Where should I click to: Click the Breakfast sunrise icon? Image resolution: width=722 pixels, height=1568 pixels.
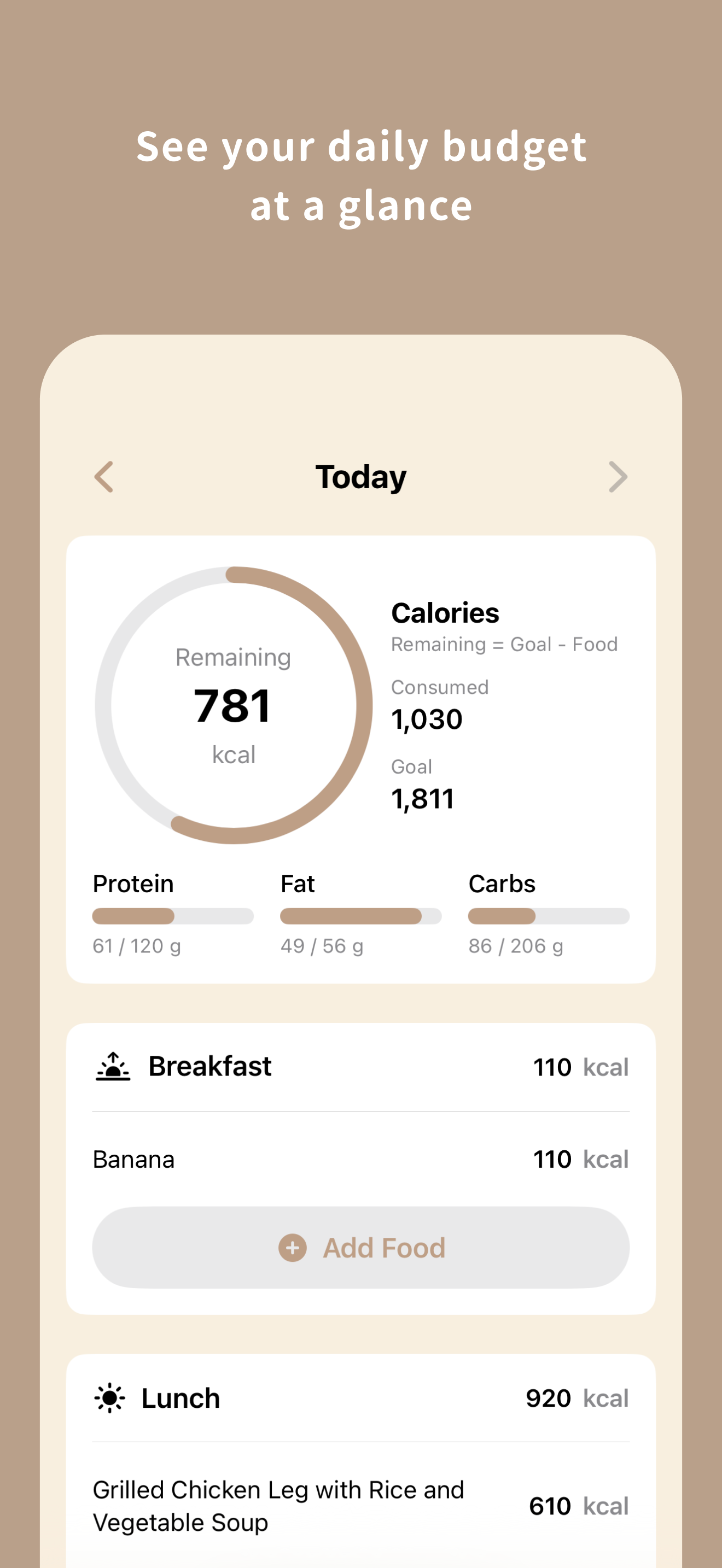coord(113,1066)
